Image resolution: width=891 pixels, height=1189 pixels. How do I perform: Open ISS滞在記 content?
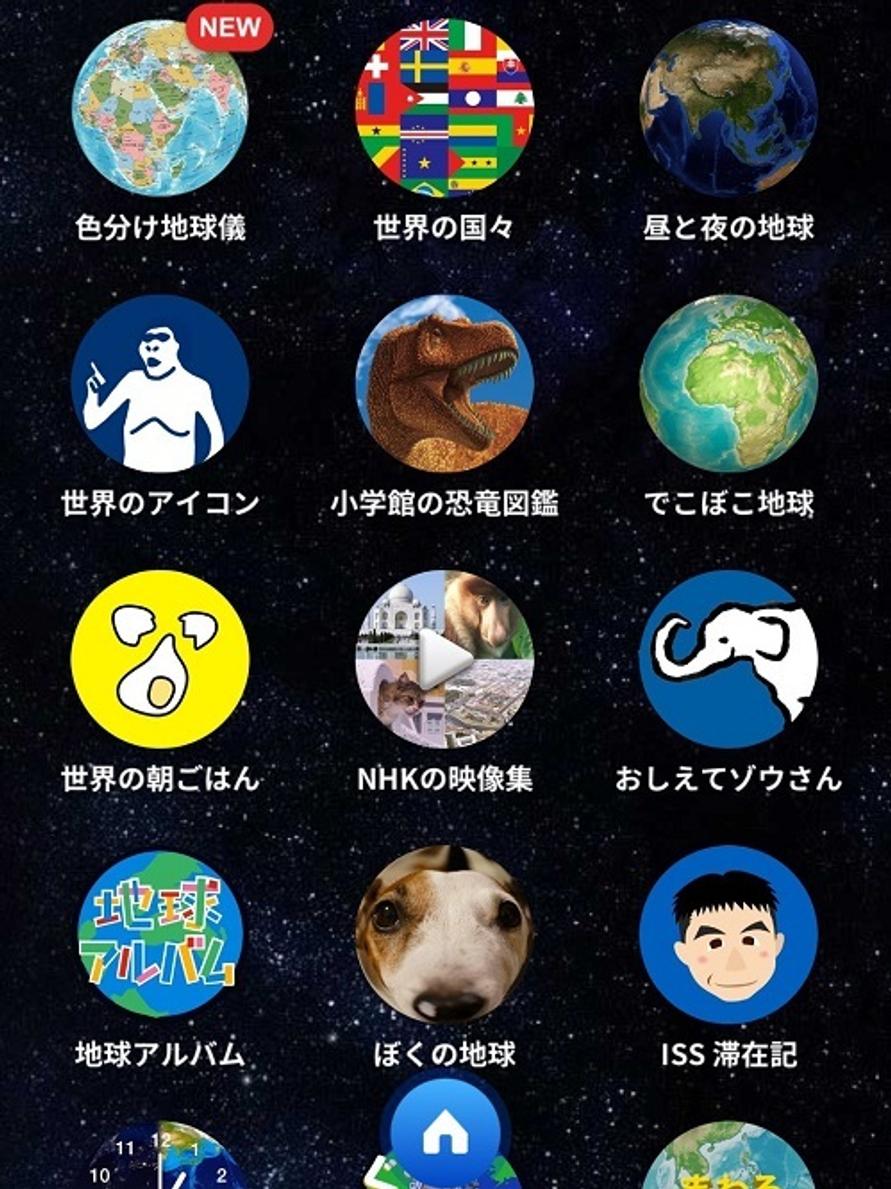pos(728,934)
